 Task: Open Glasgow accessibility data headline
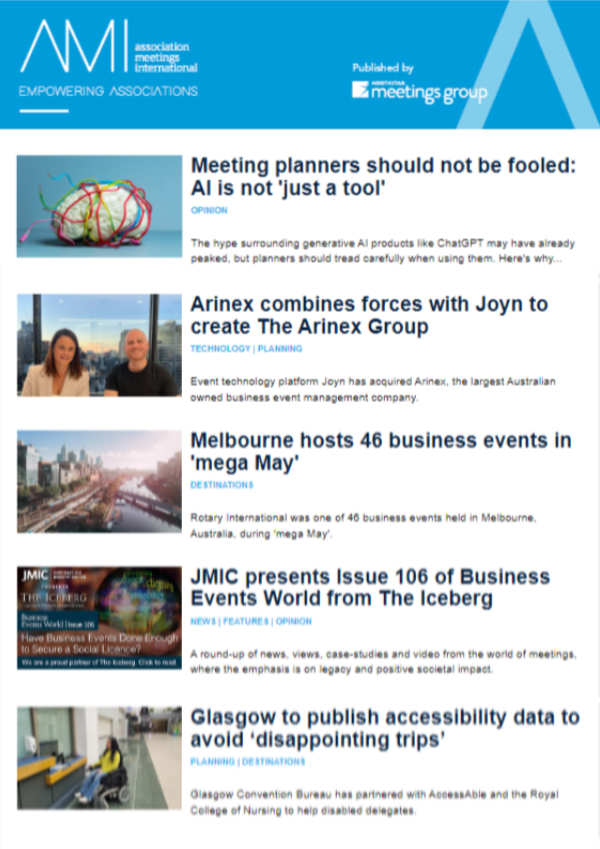(x=385, y=729)
